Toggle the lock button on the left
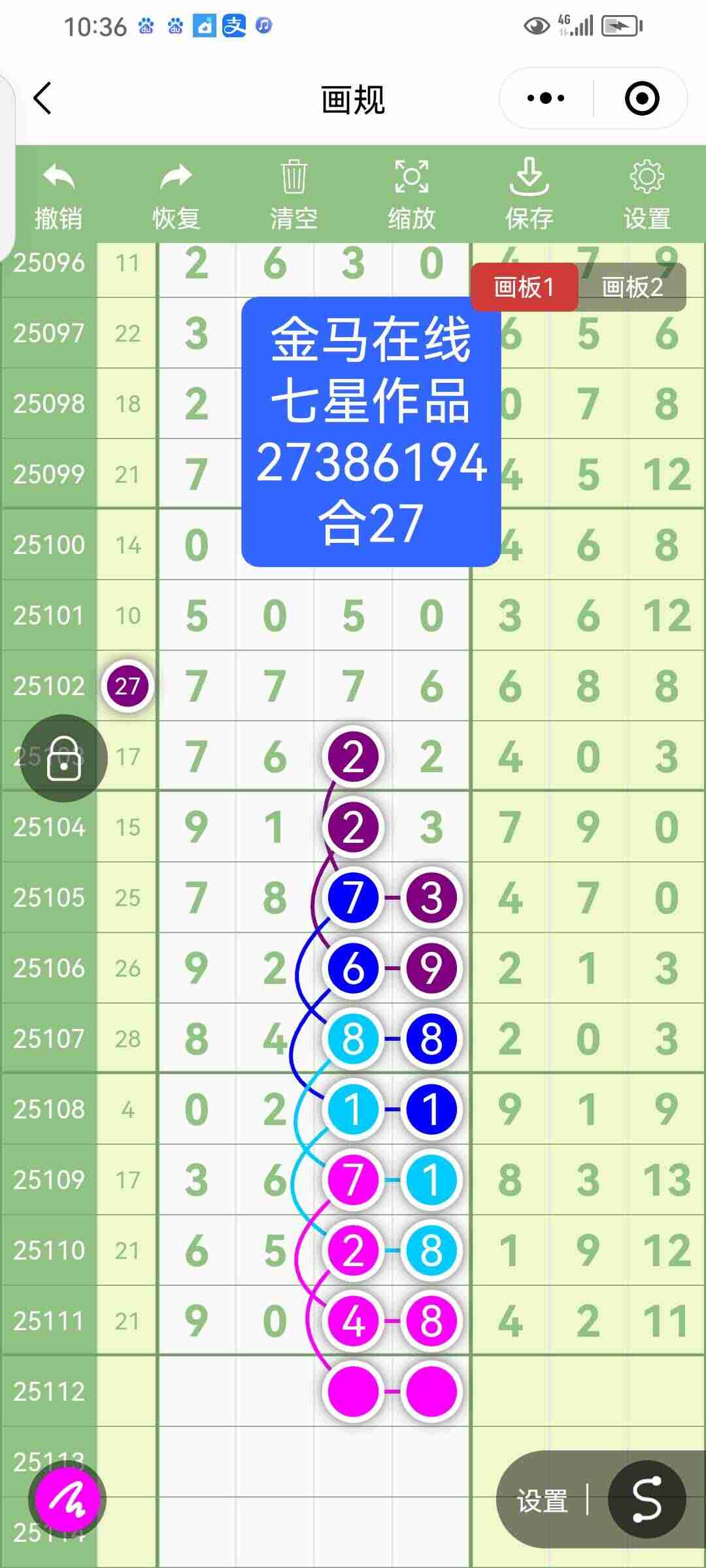 pos(63,759)
